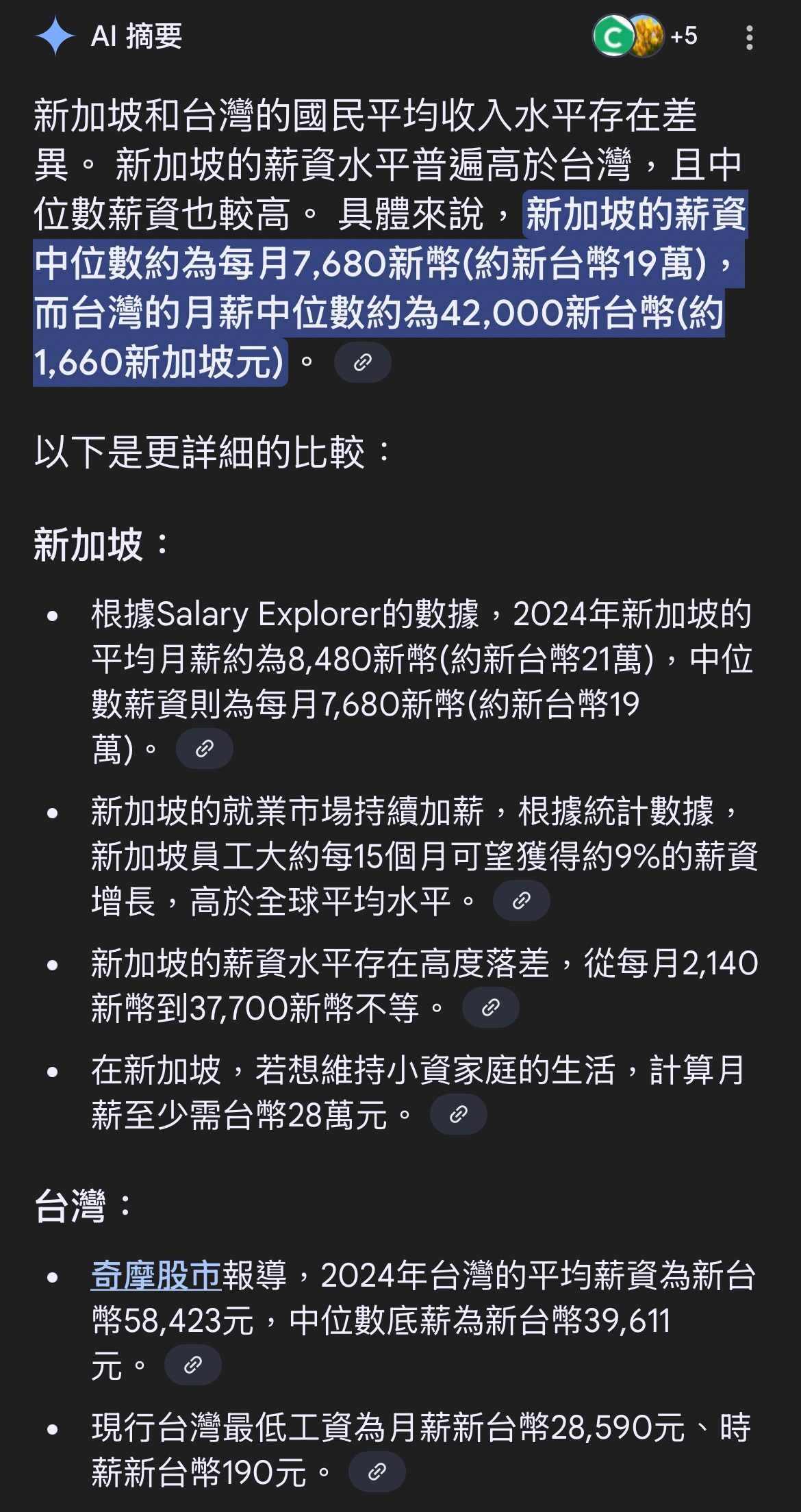
Task: Open source link after 台幣28萬元
Action: tap(458, 1114)
